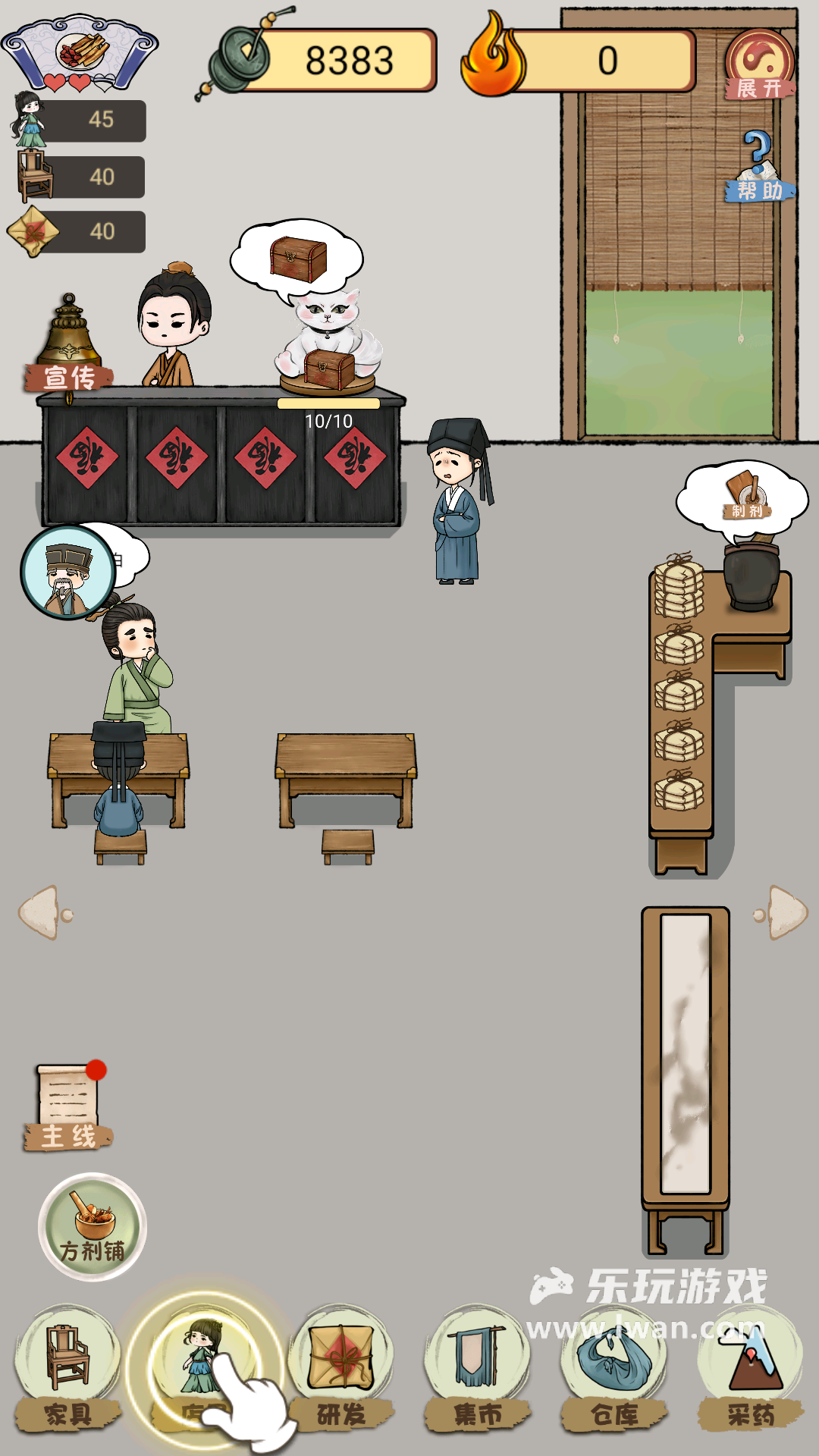Tap the 展开 expand button
This screenshot has height=1456, width=819.
(759, 66)
